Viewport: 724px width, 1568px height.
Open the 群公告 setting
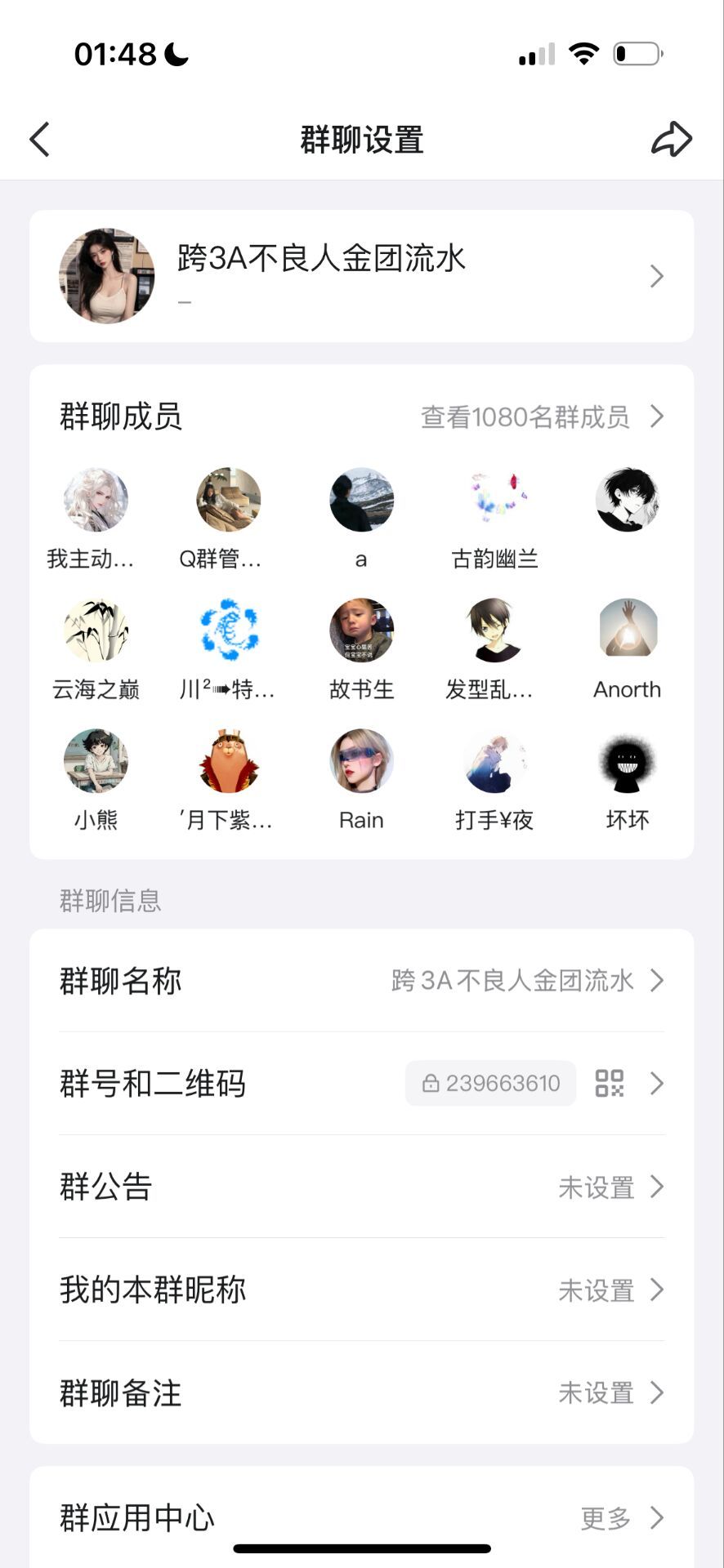click(x=361, y=1186)
